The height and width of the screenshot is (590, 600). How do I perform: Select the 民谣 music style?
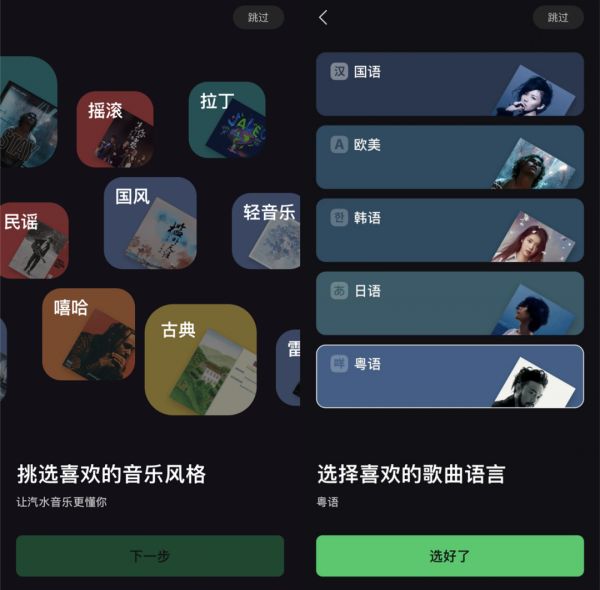[x=32, y=240]
